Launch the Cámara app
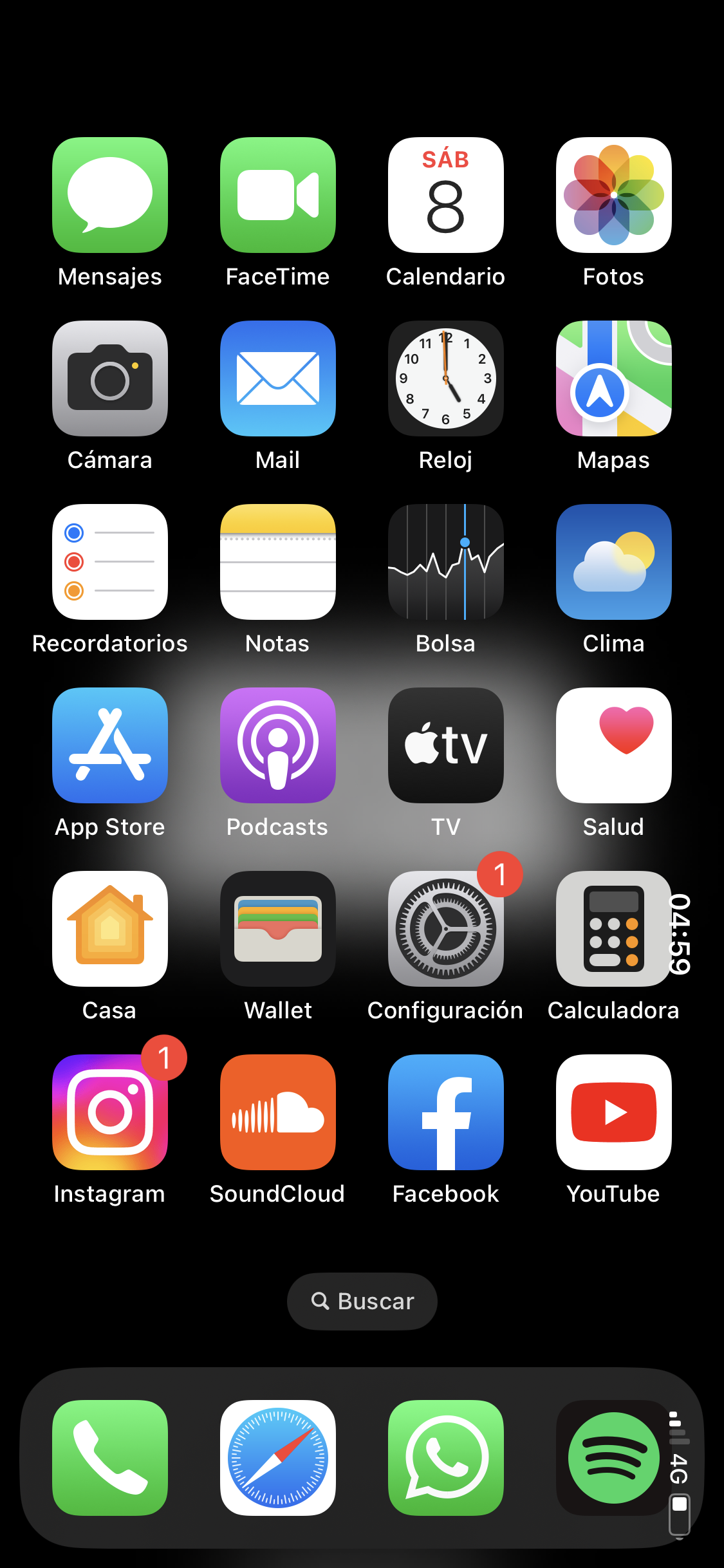724x1568 pixels. [110, 378]
